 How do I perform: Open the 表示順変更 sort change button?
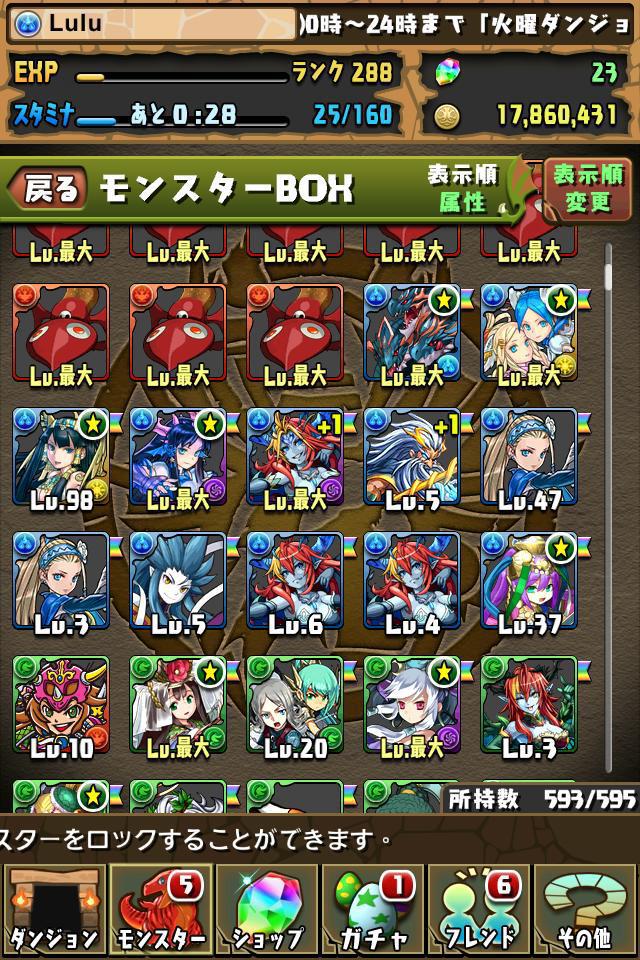coord(587,187)
